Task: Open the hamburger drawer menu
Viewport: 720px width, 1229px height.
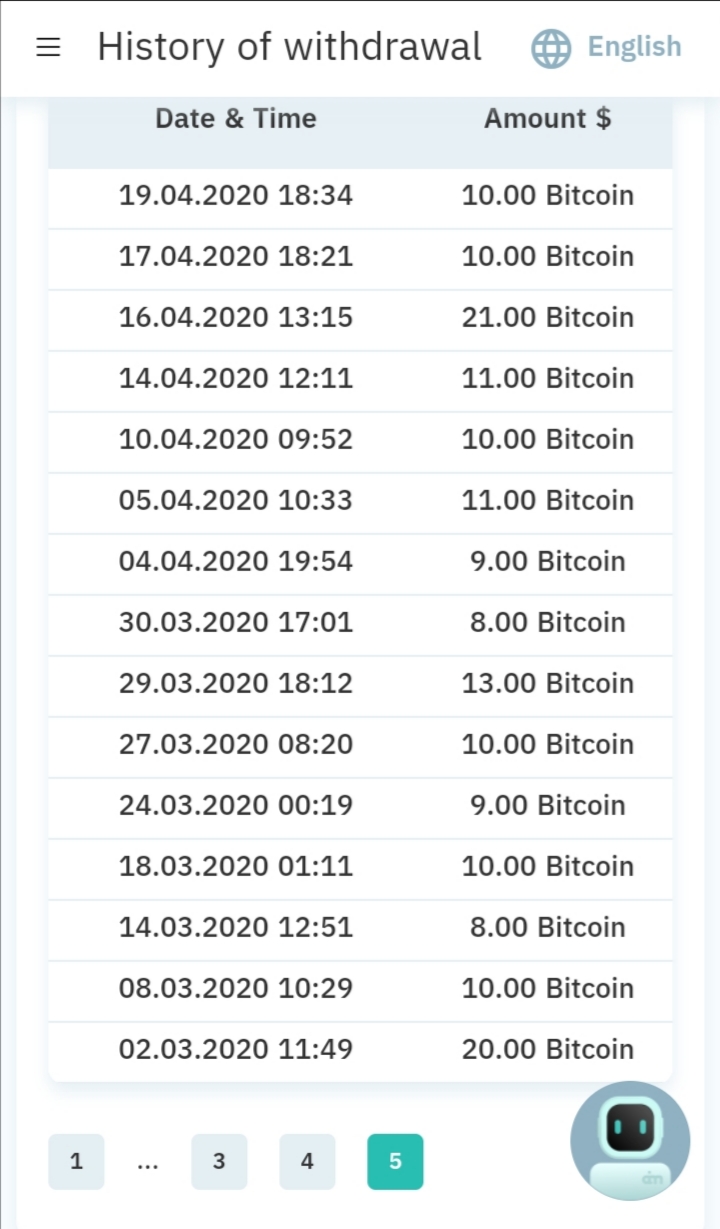Action: (x=48, y=48)
